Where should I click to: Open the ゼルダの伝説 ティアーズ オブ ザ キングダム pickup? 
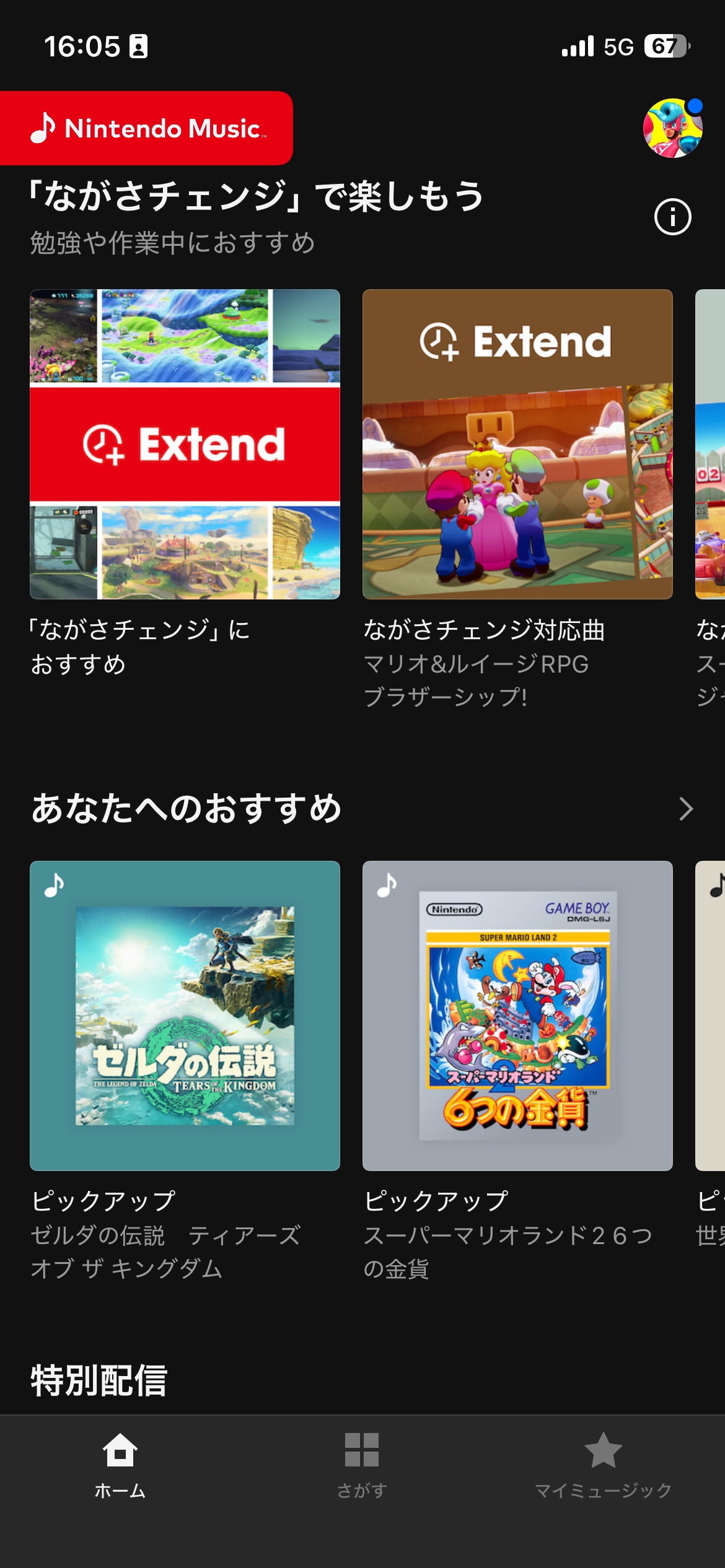(185, 1016)
